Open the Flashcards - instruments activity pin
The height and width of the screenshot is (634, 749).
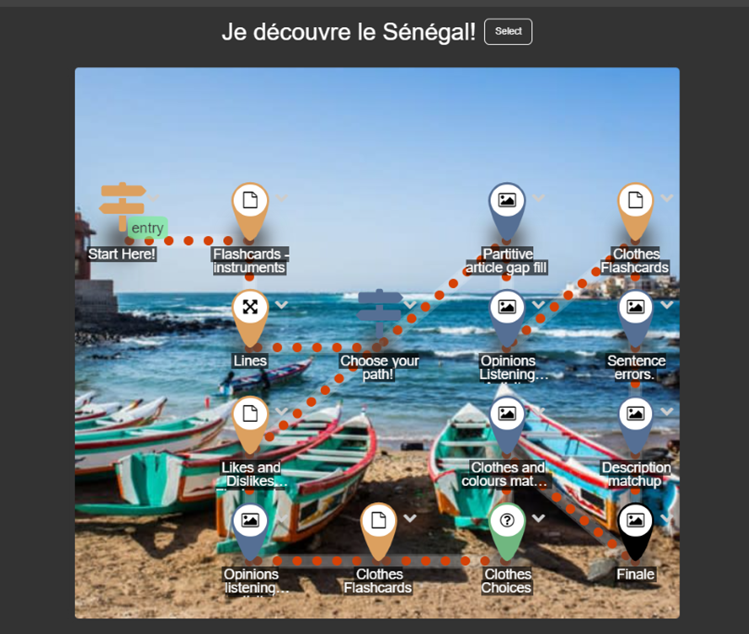point(250,203)
